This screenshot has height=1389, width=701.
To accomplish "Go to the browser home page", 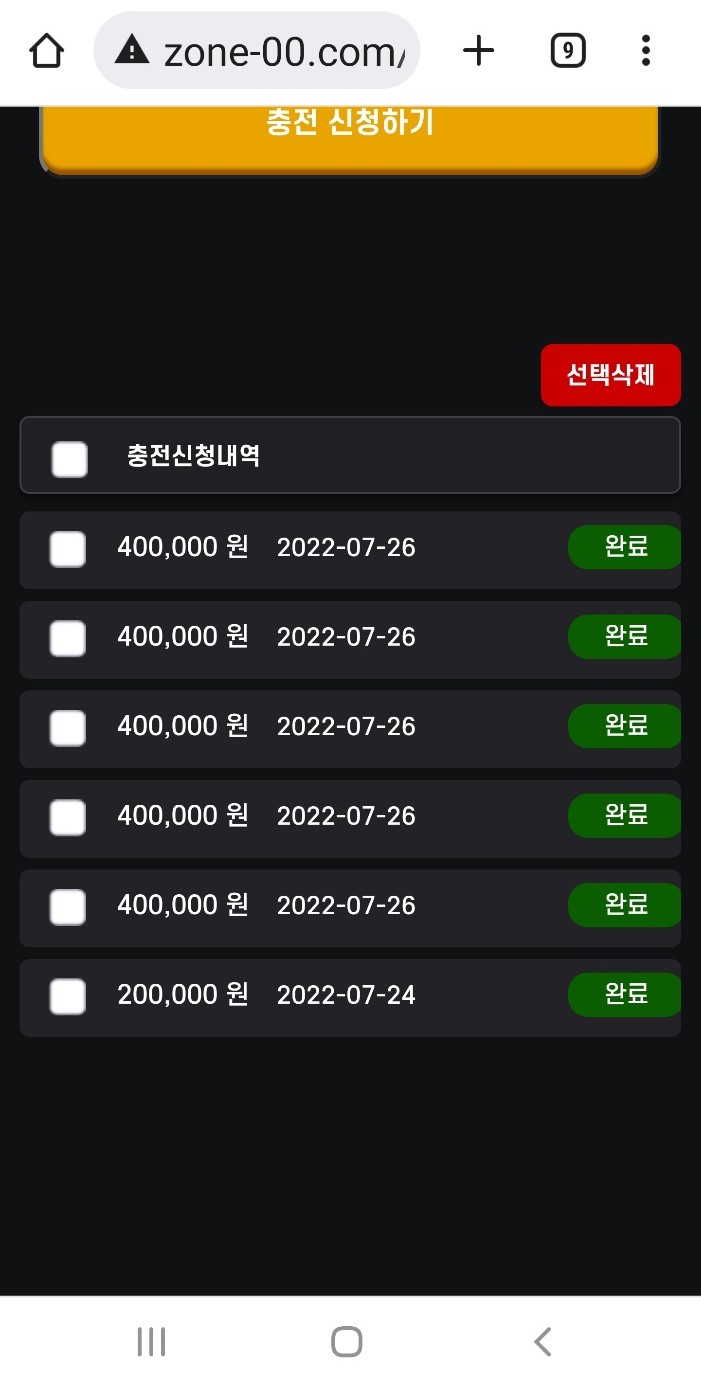I will [x=47, y=51].
